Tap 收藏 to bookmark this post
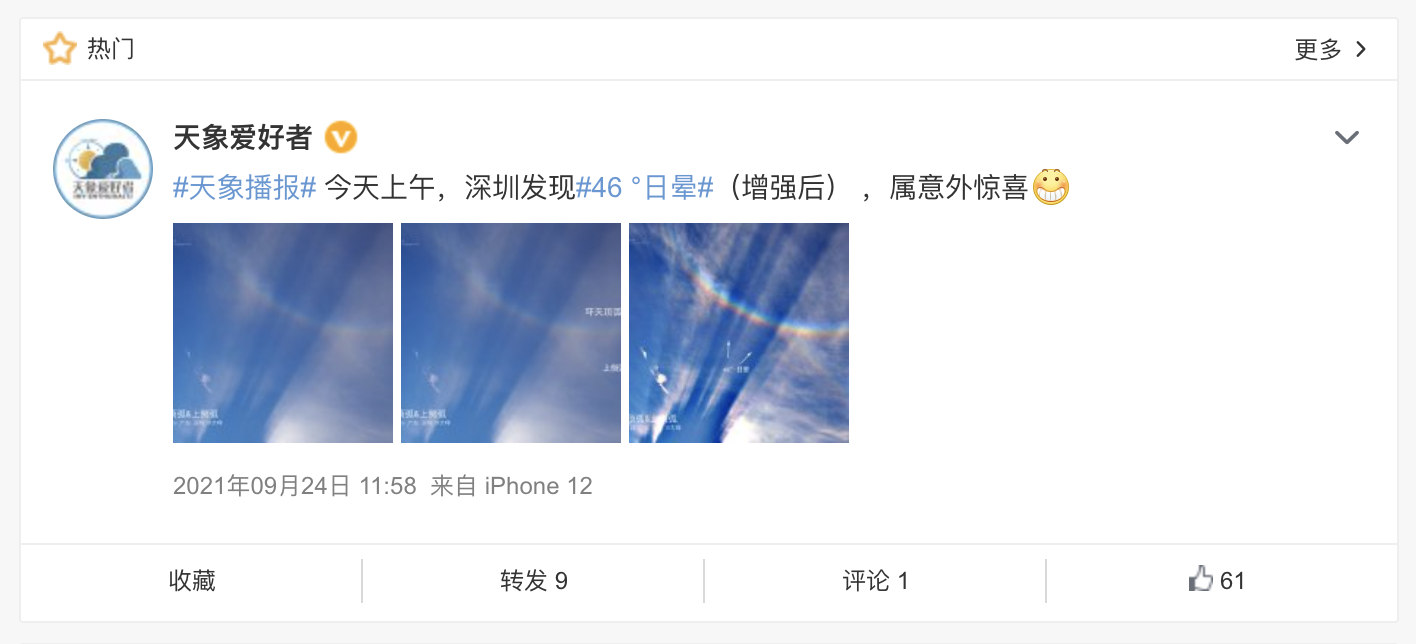Screen dimensions: 1416x644 click(x=192, y=581)
